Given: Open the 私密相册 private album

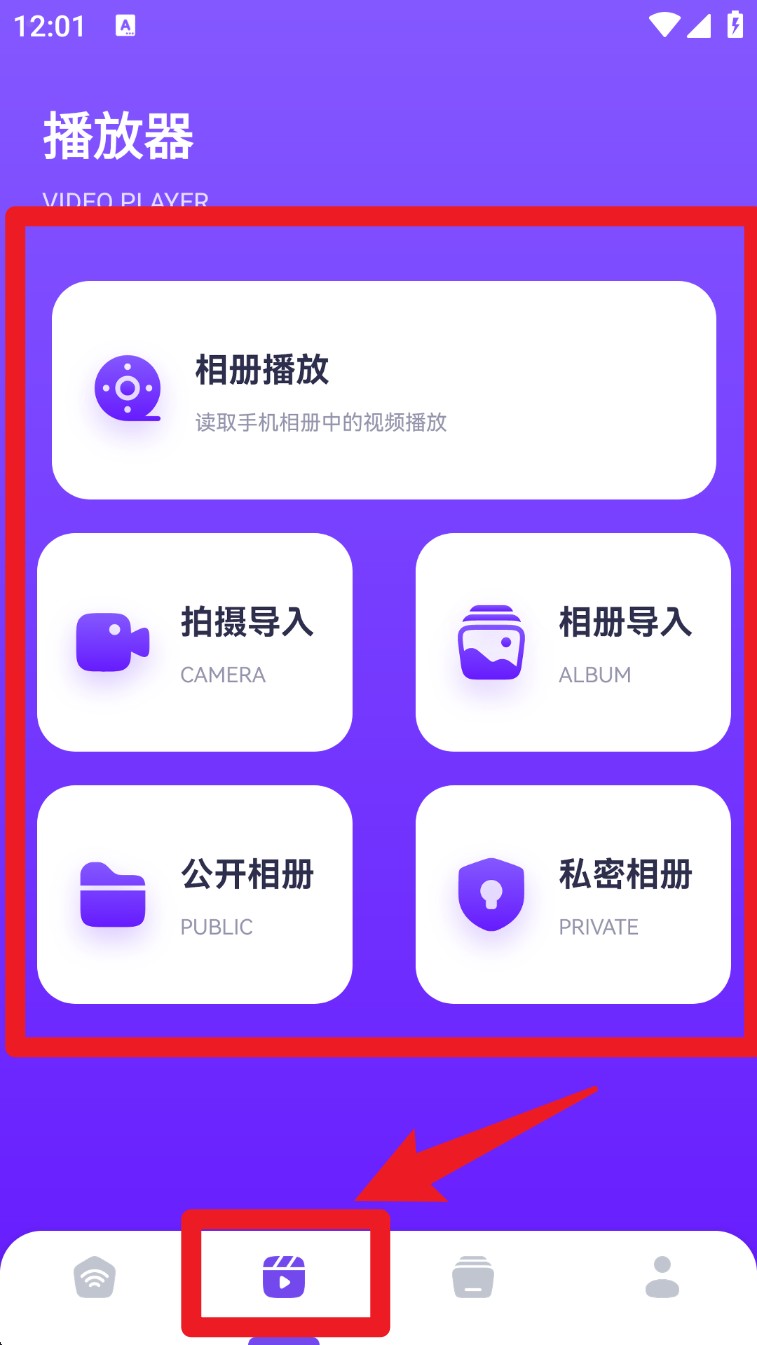Looking at the screenshot, I should [x=573, y=894].
